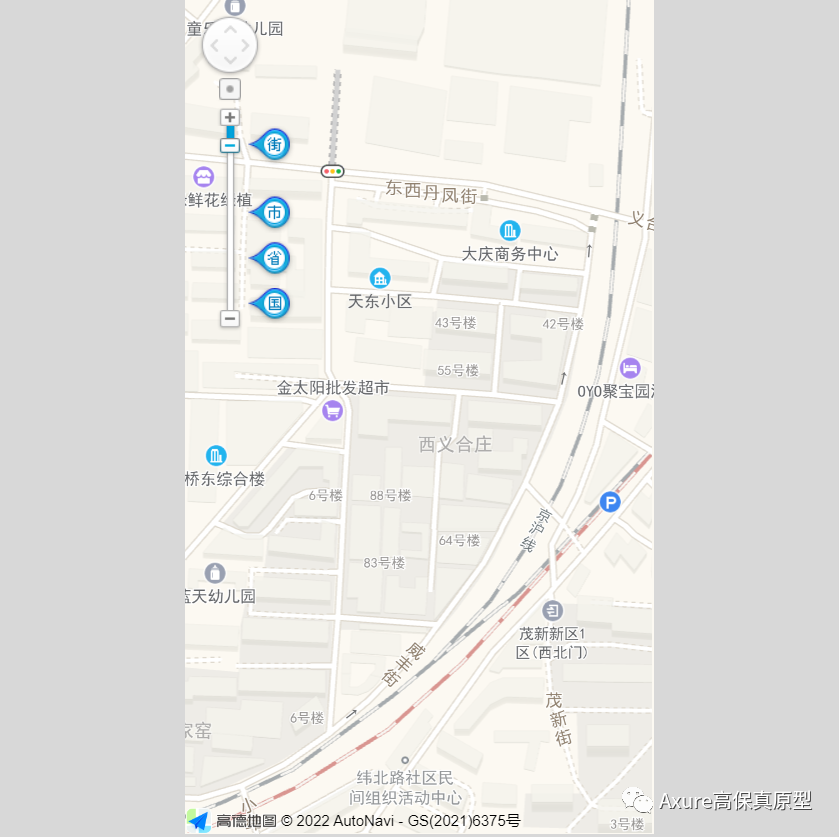Jump to city level with the 市 marker
Viewport: 839px width, 837px height.
(274, 212)
